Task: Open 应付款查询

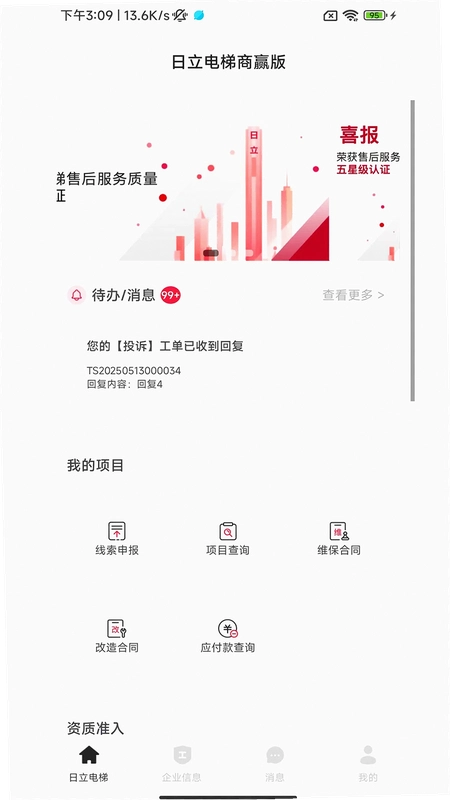Action: pos(228,636)
